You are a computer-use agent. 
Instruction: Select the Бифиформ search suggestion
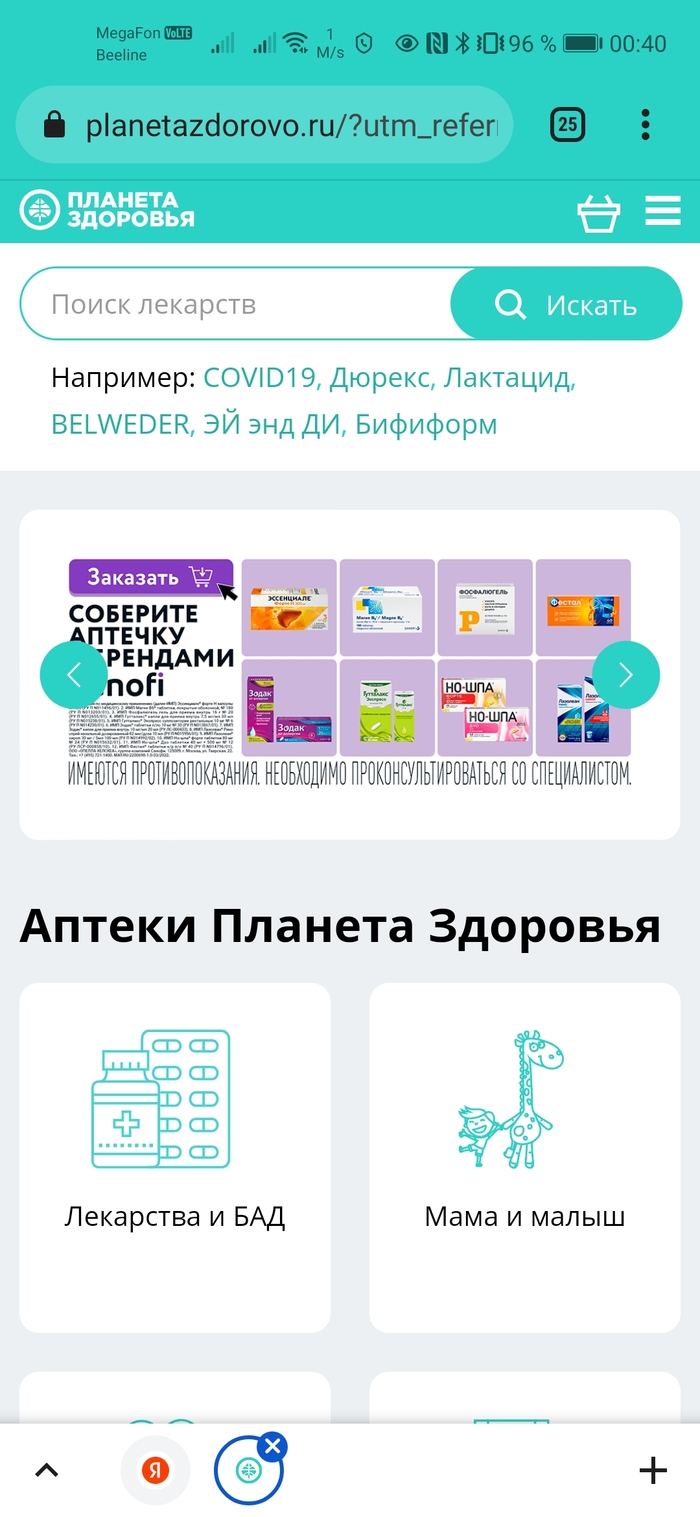click(x=426, y=424)
